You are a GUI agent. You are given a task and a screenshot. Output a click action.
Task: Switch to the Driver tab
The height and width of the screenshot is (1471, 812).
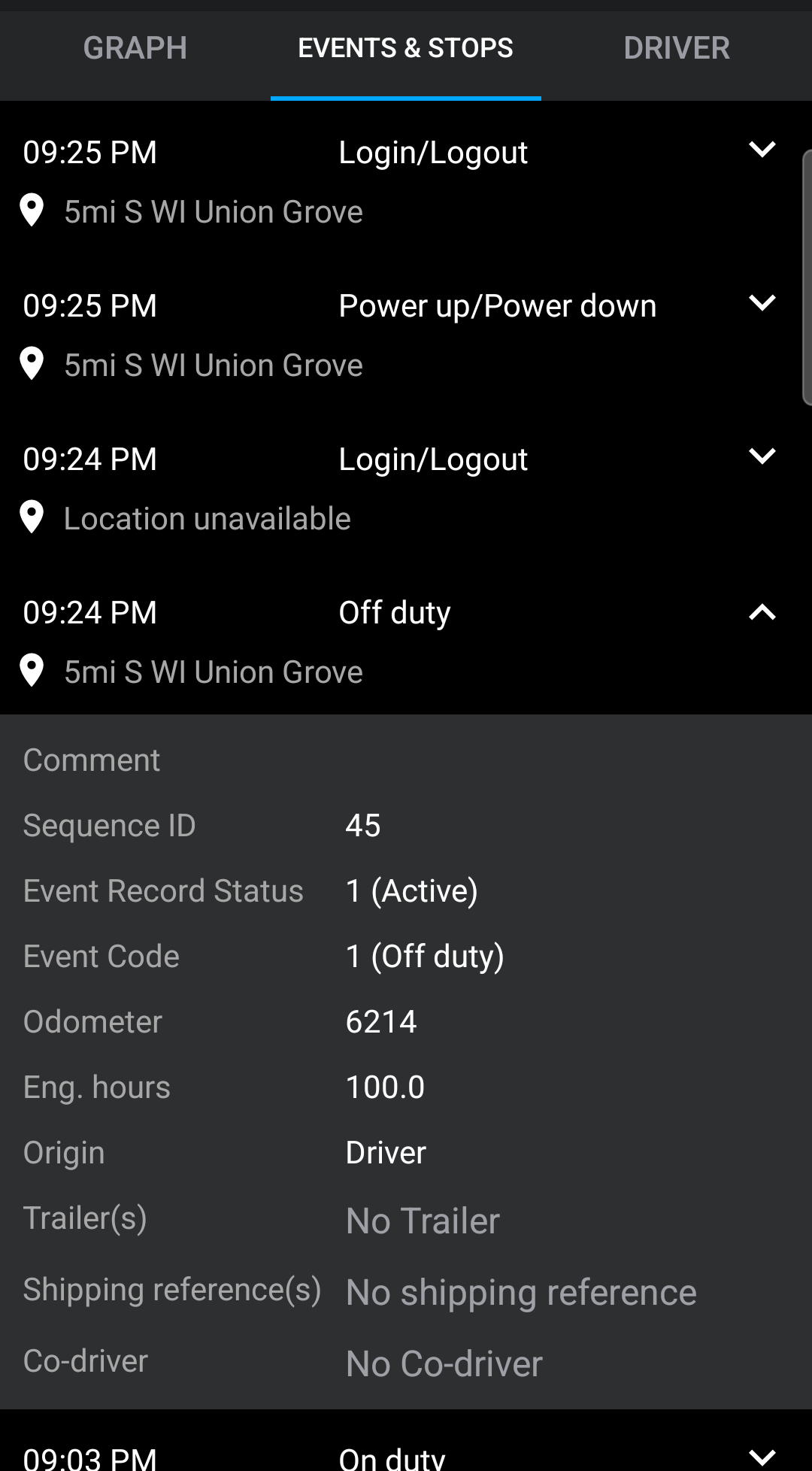tap(676, 48)
